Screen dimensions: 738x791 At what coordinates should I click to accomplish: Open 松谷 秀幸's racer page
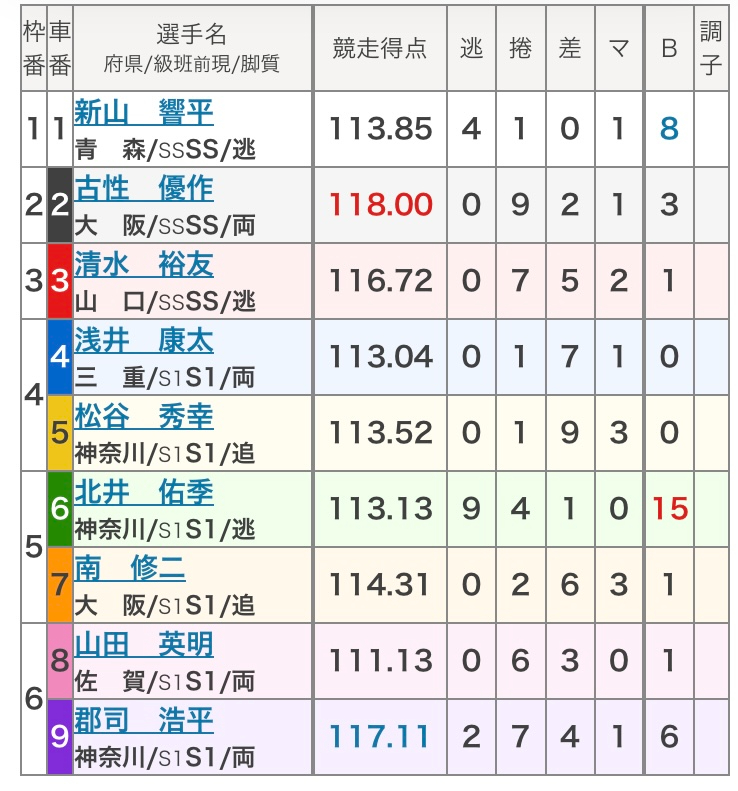144,417
